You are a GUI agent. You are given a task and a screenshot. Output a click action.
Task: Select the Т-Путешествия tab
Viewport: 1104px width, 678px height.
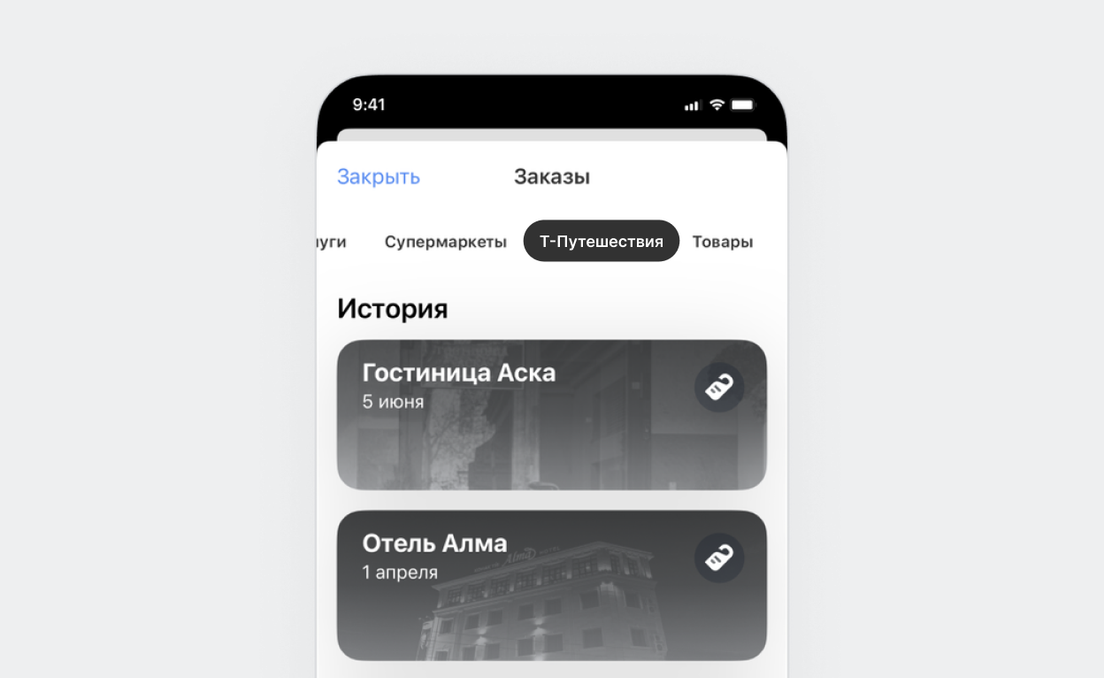click(x=601, y=242)
